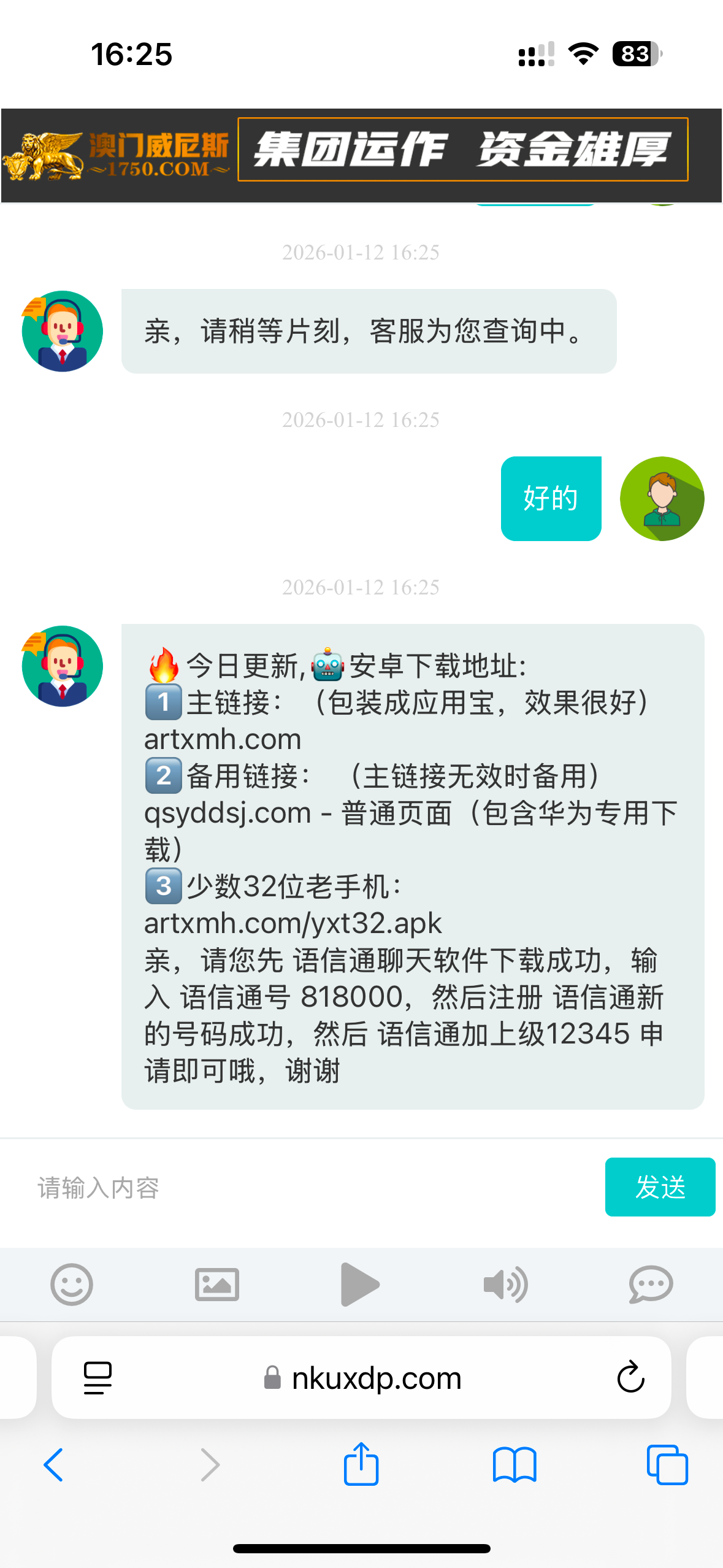This screenshot has height=1568, width=723.
Task: Show all open Safari tabs
Action: coord(667,1465)
